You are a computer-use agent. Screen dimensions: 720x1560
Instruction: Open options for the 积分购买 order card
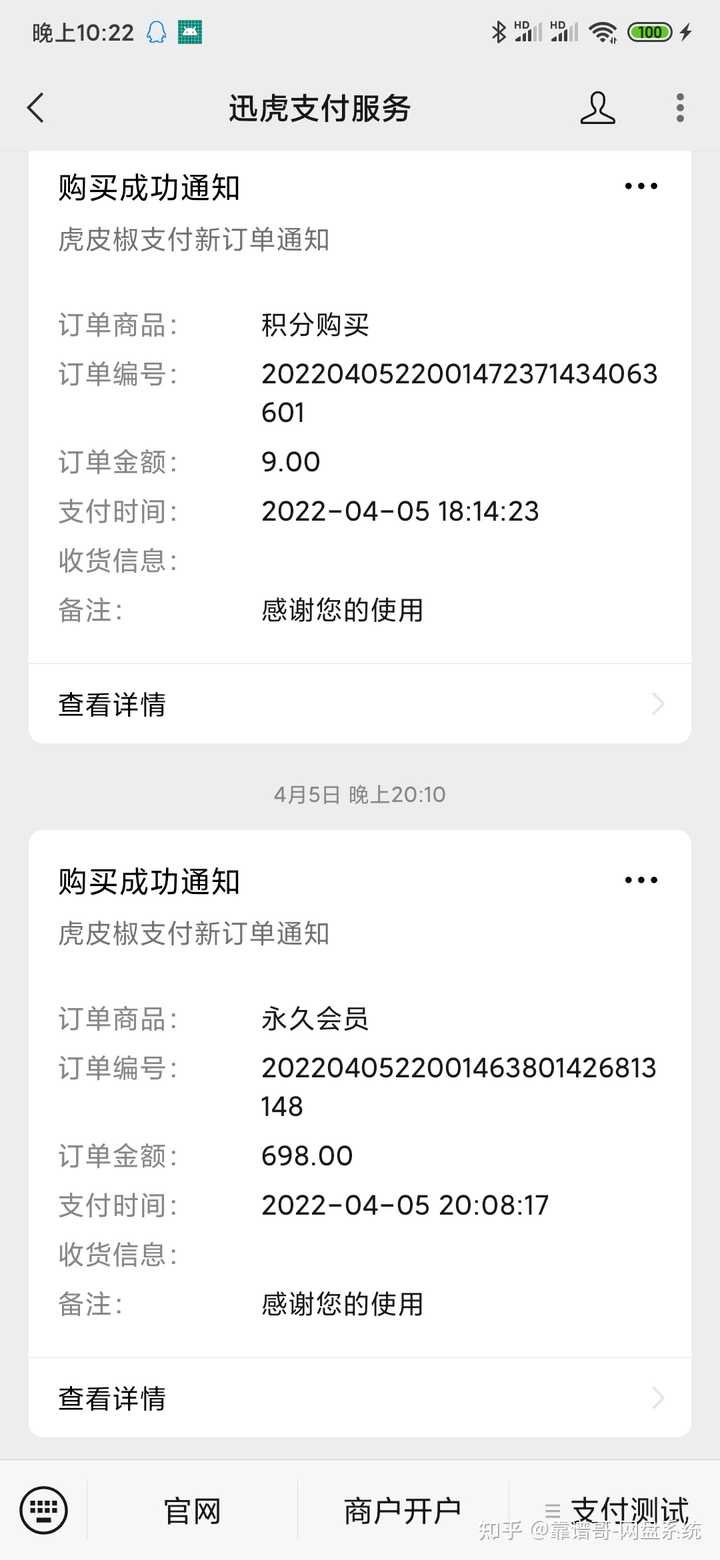pyautogui.click(x=641, y=186)
